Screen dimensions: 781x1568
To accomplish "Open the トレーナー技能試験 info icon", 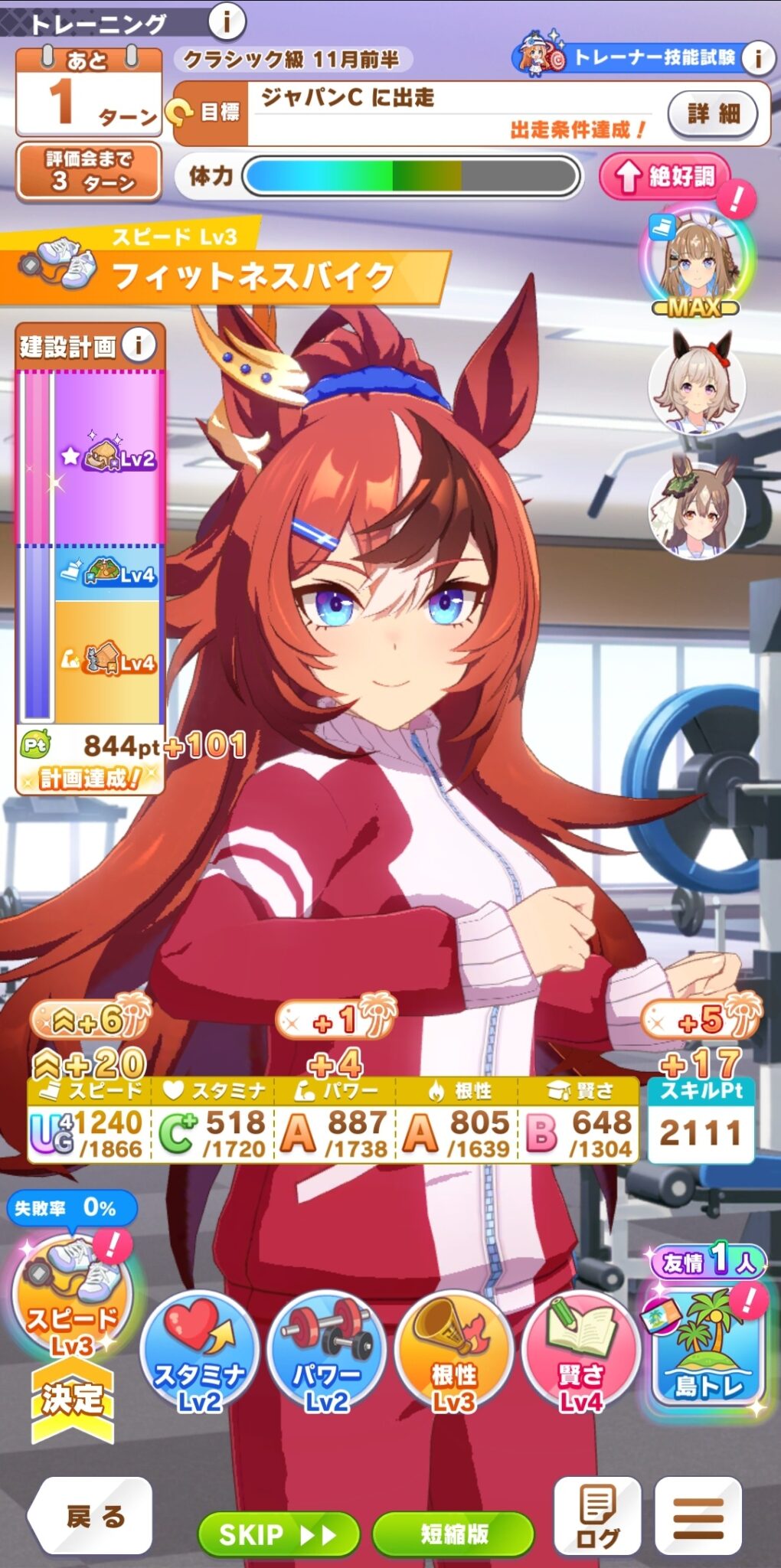I will (757, 57).
